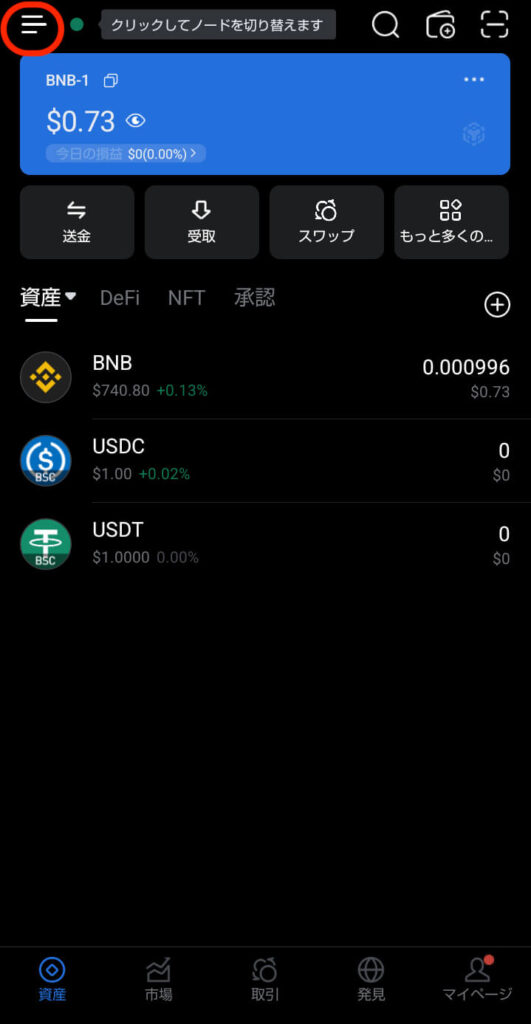Open the search magnifier icon

point(385,25)
